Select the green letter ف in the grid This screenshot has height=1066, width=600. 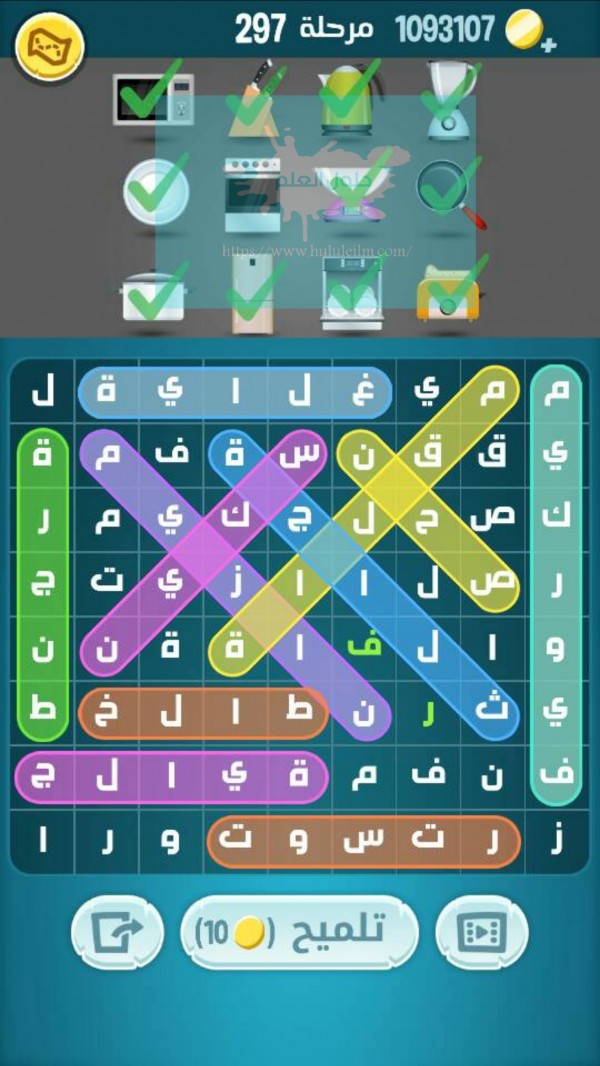(364, 648)
